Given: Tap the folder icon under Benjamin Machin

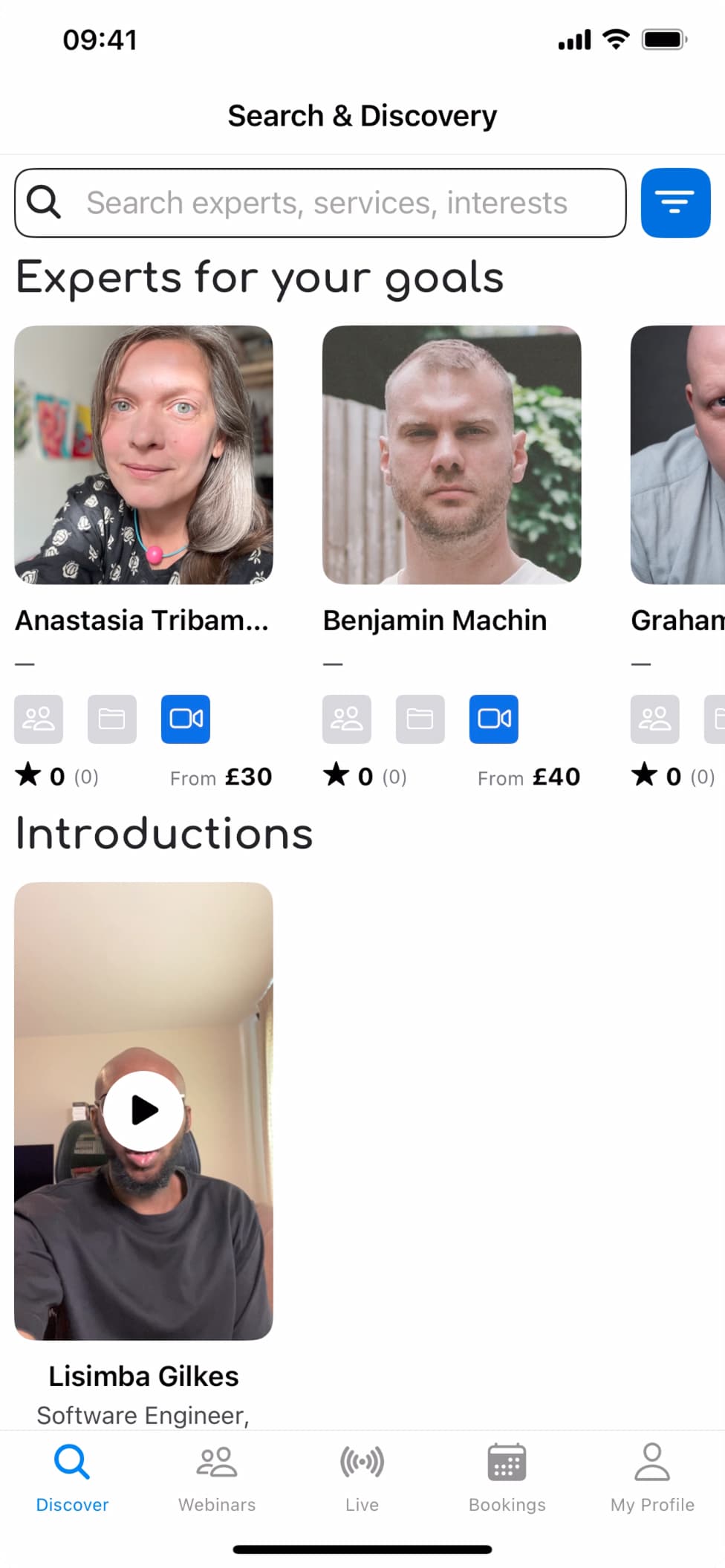Looking at the screenshot, I should point(420,719).
